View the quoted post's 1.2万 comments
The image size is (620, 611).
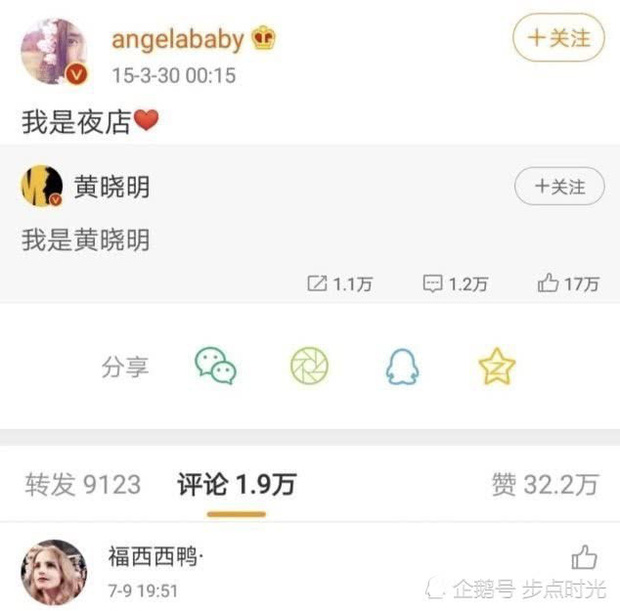(x=455, y=284)
